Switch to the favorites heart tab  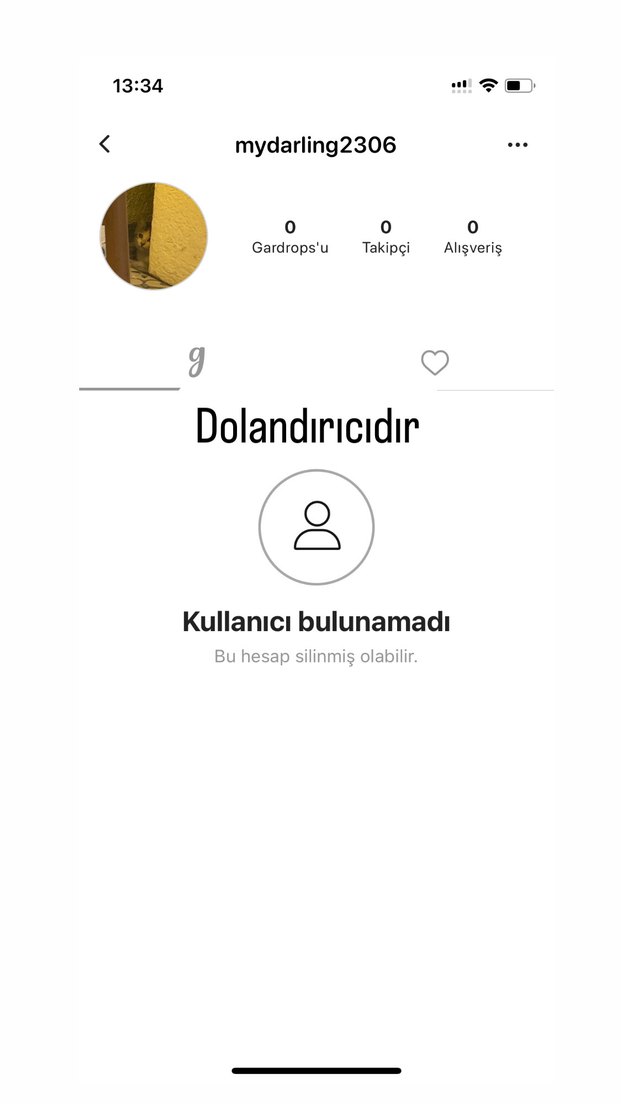[435, 362]
